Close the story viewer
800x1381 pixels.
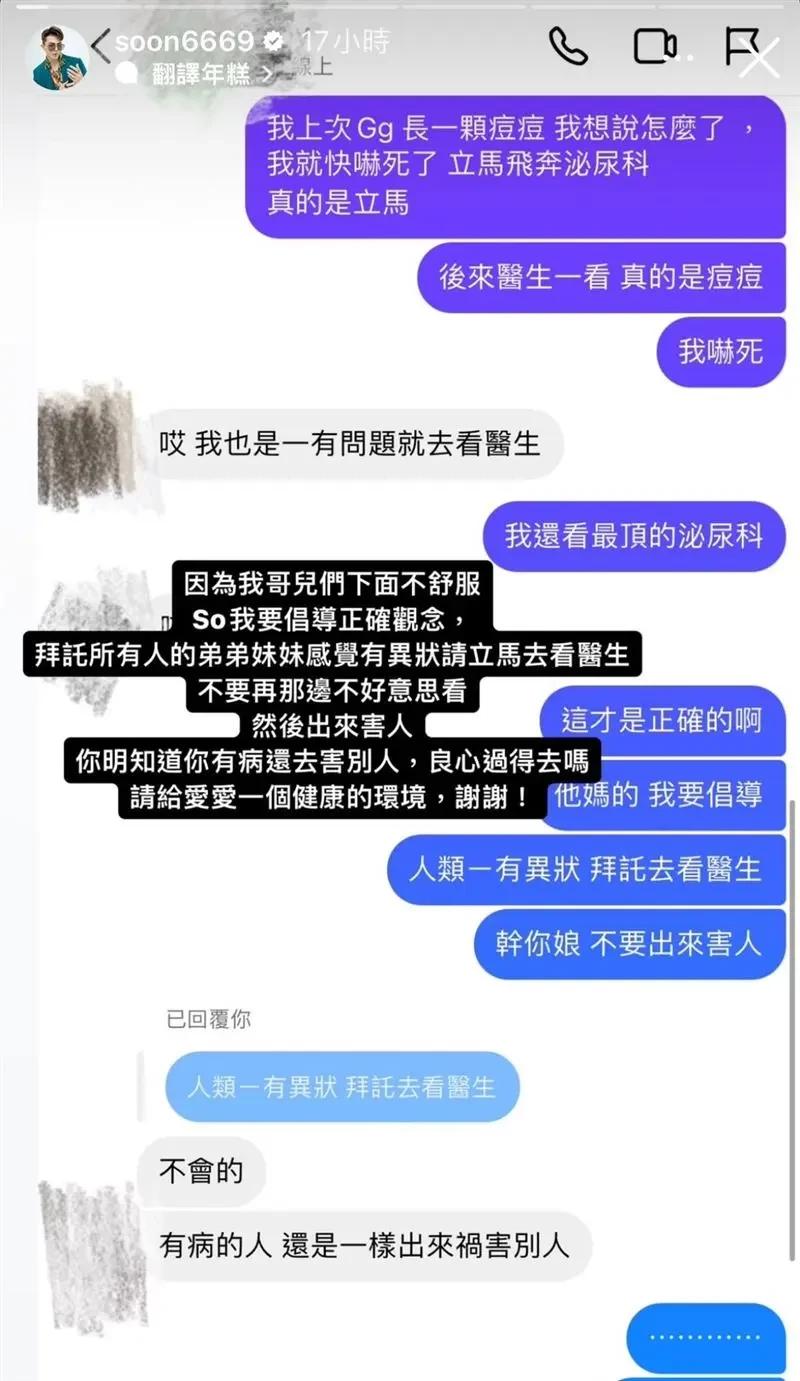tap(760, 58)
